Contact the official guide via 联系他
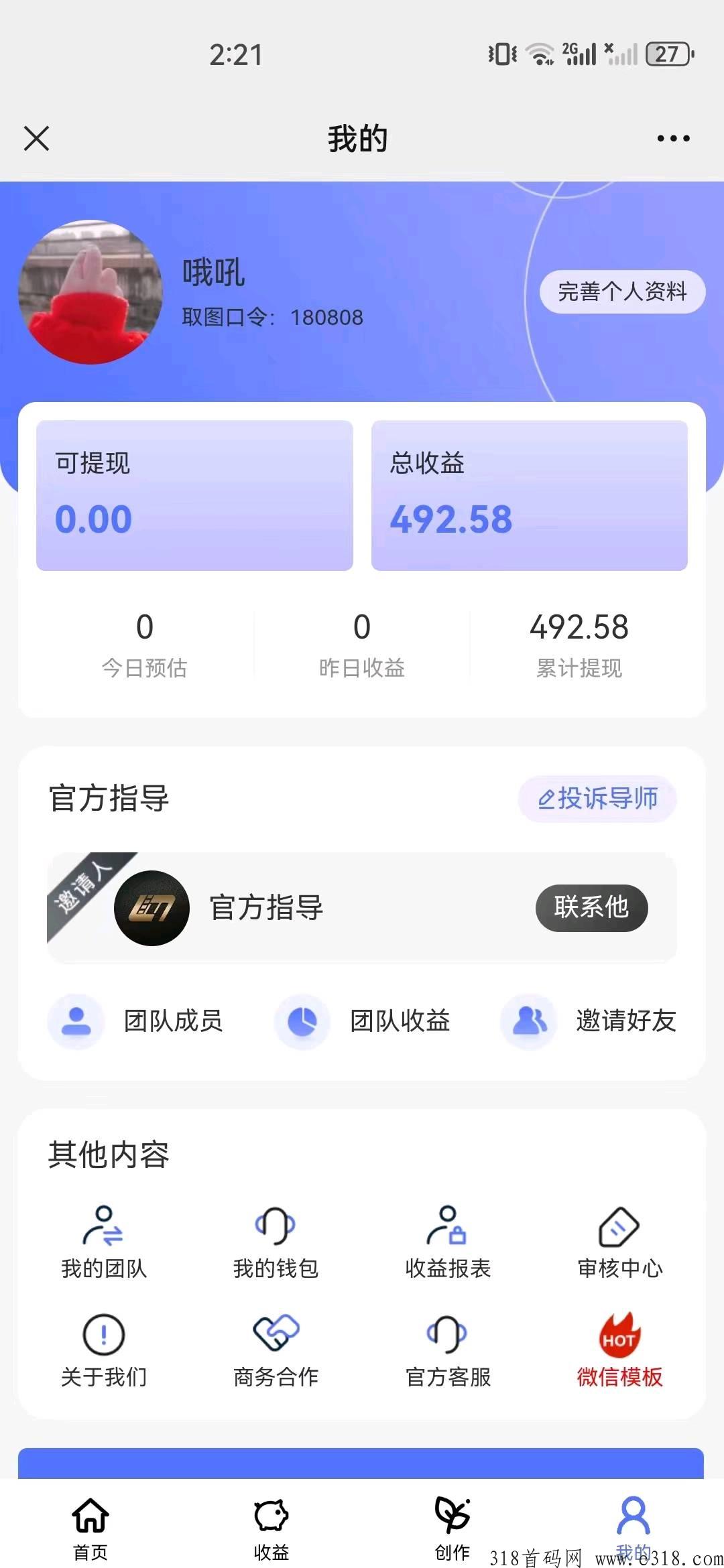 point(591,908)
